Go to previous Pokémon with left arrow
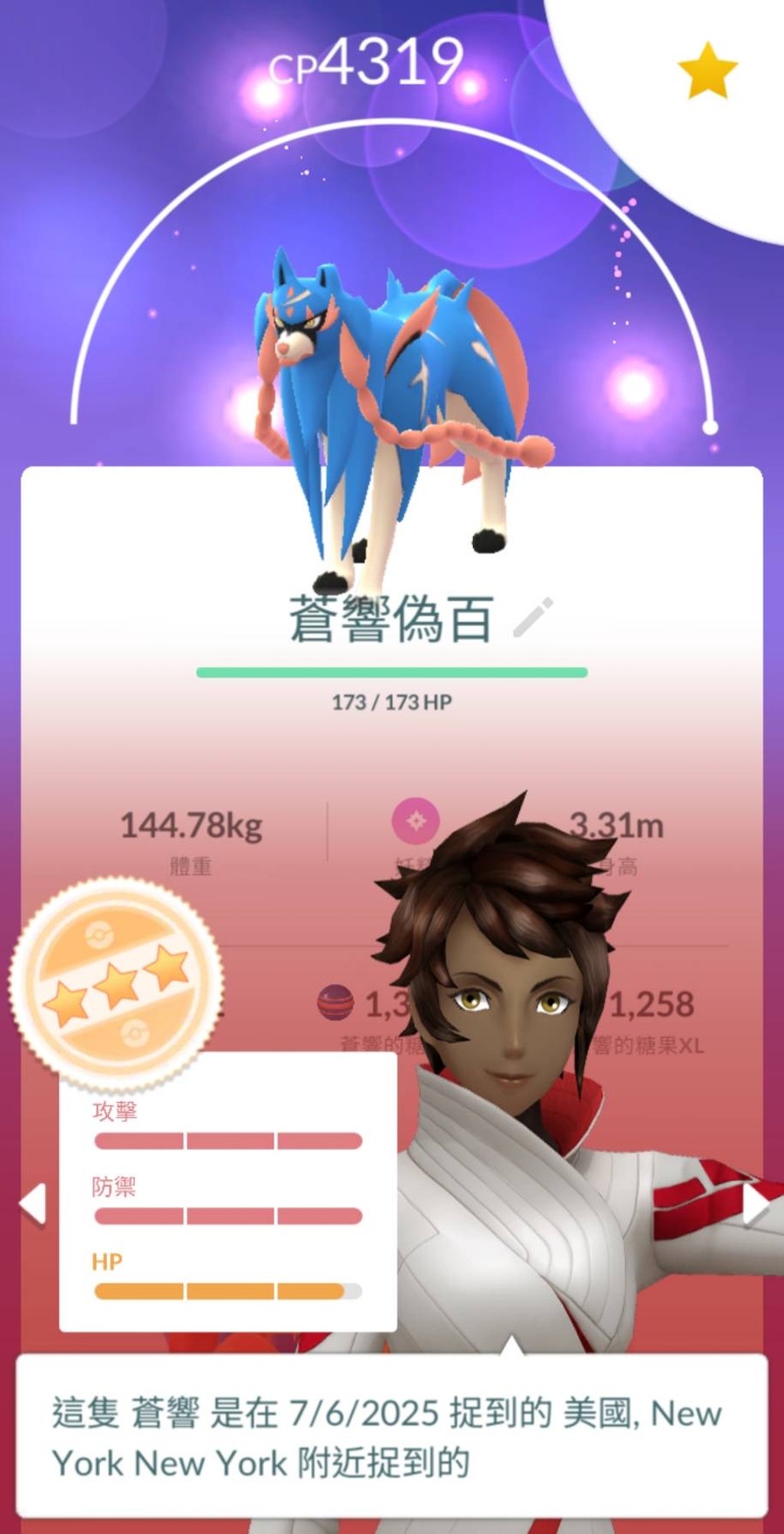This screenshot has width=784, height=1534. (33, 1204)
